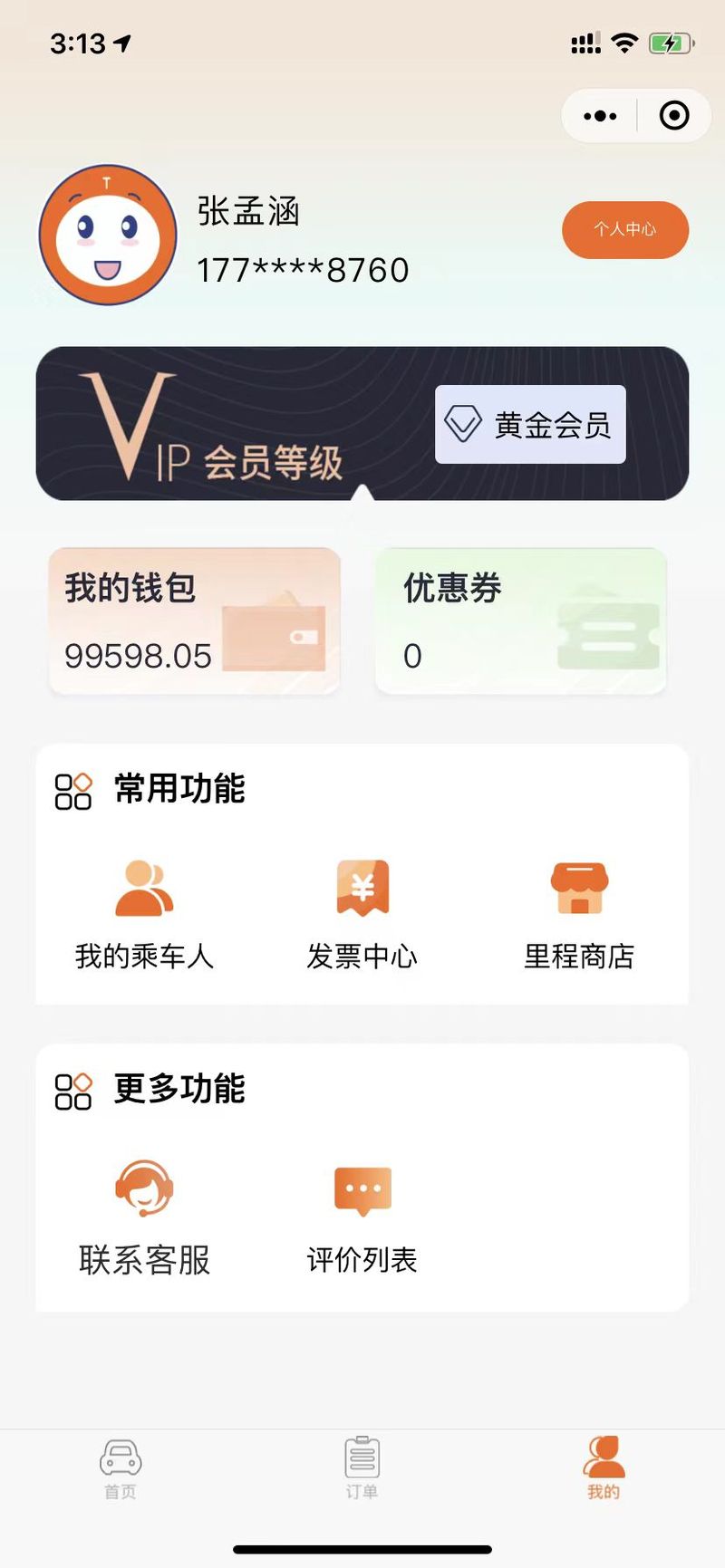Tap the 个人中心 button
725x1568 pixels.
[625, 229]
